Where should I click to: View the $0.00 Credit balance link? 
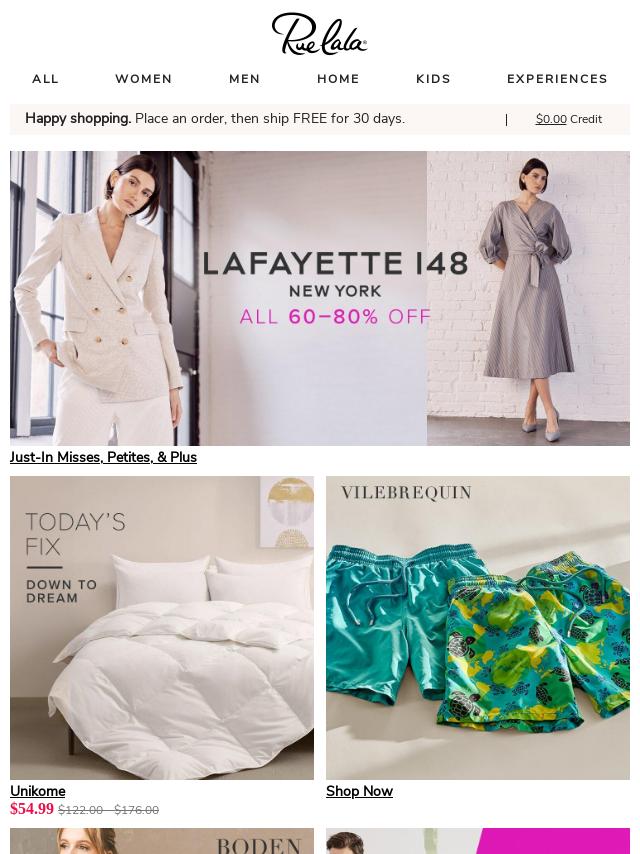(x=568, y=119)
